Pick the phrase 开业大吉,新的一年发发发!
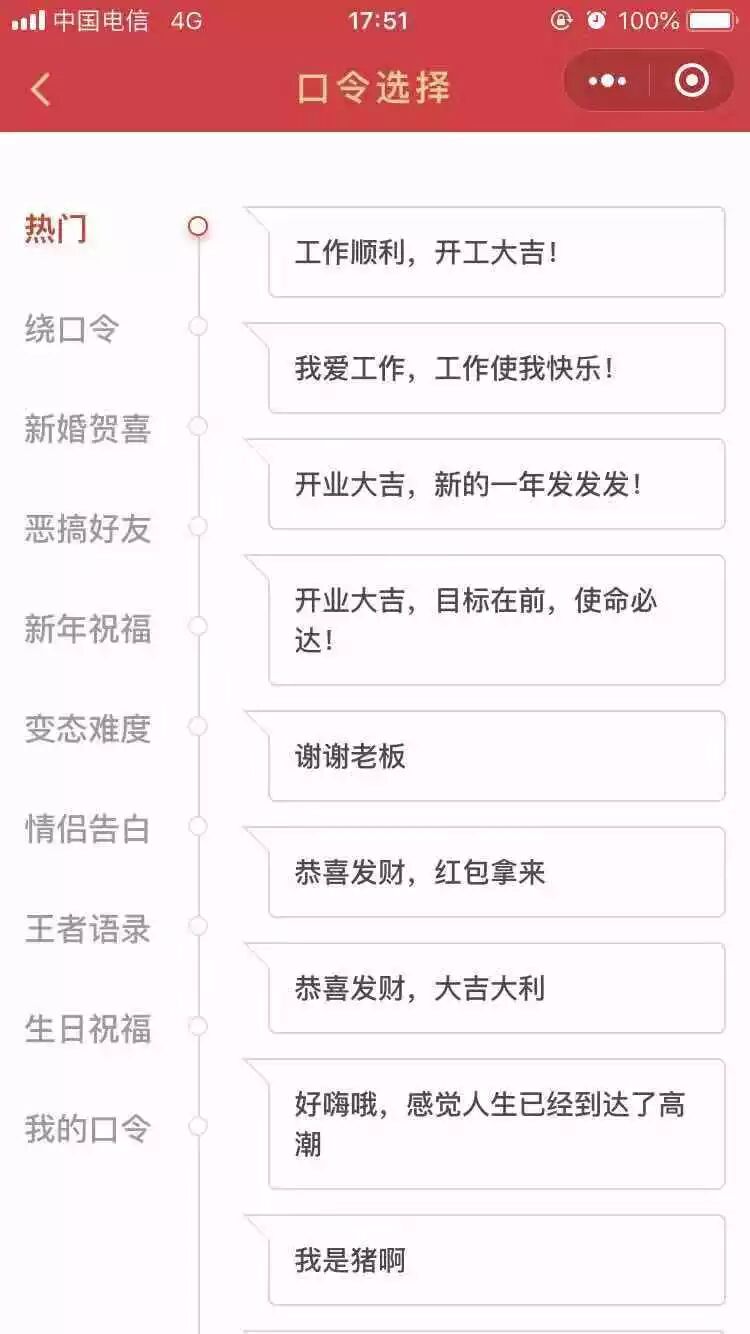750x1334 pixels. 496,485
